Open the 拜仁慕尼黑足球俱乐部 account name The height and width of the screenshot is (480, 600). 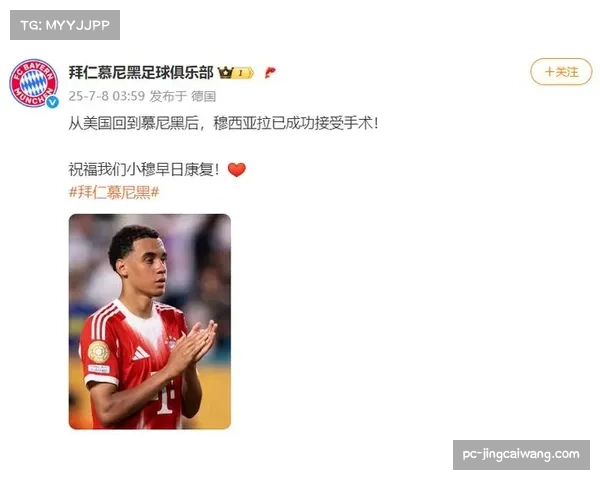[x=139, y=72]
